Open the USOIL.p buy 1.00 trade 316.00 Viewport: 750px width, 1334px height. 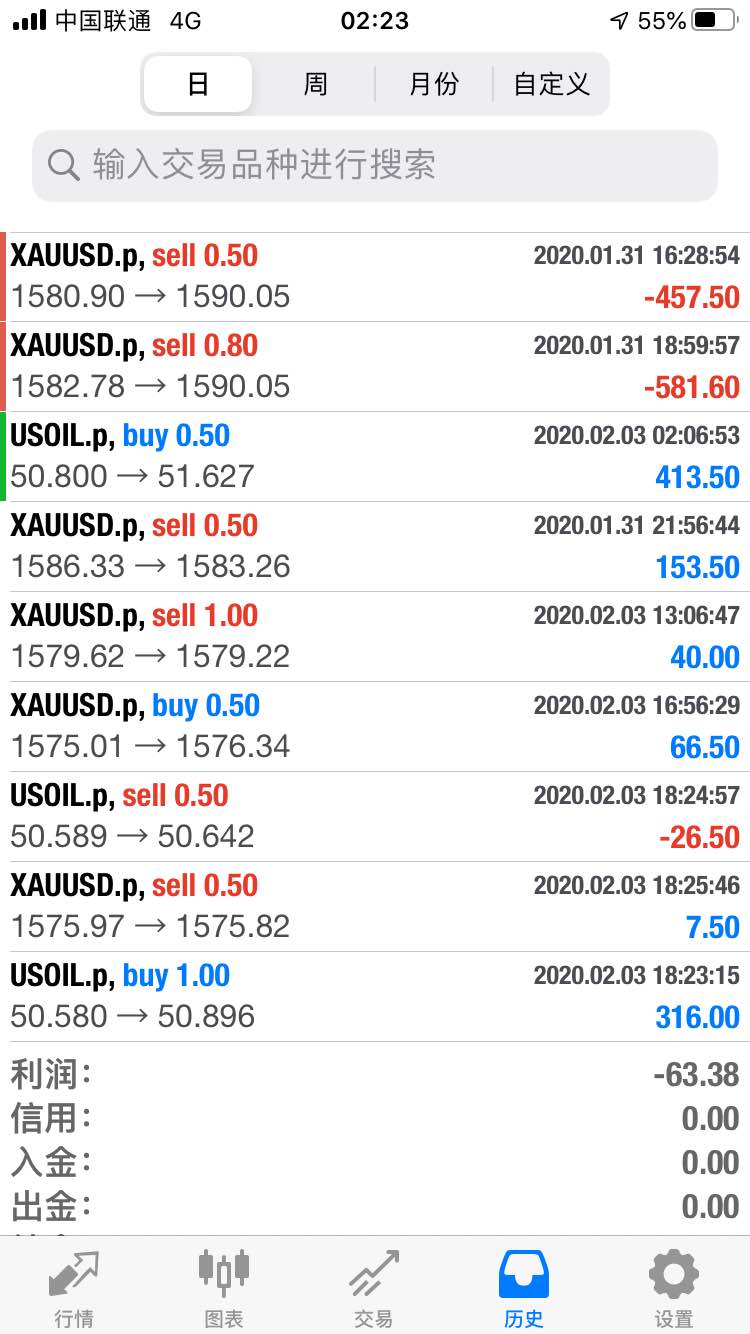[x=375, y=997]
